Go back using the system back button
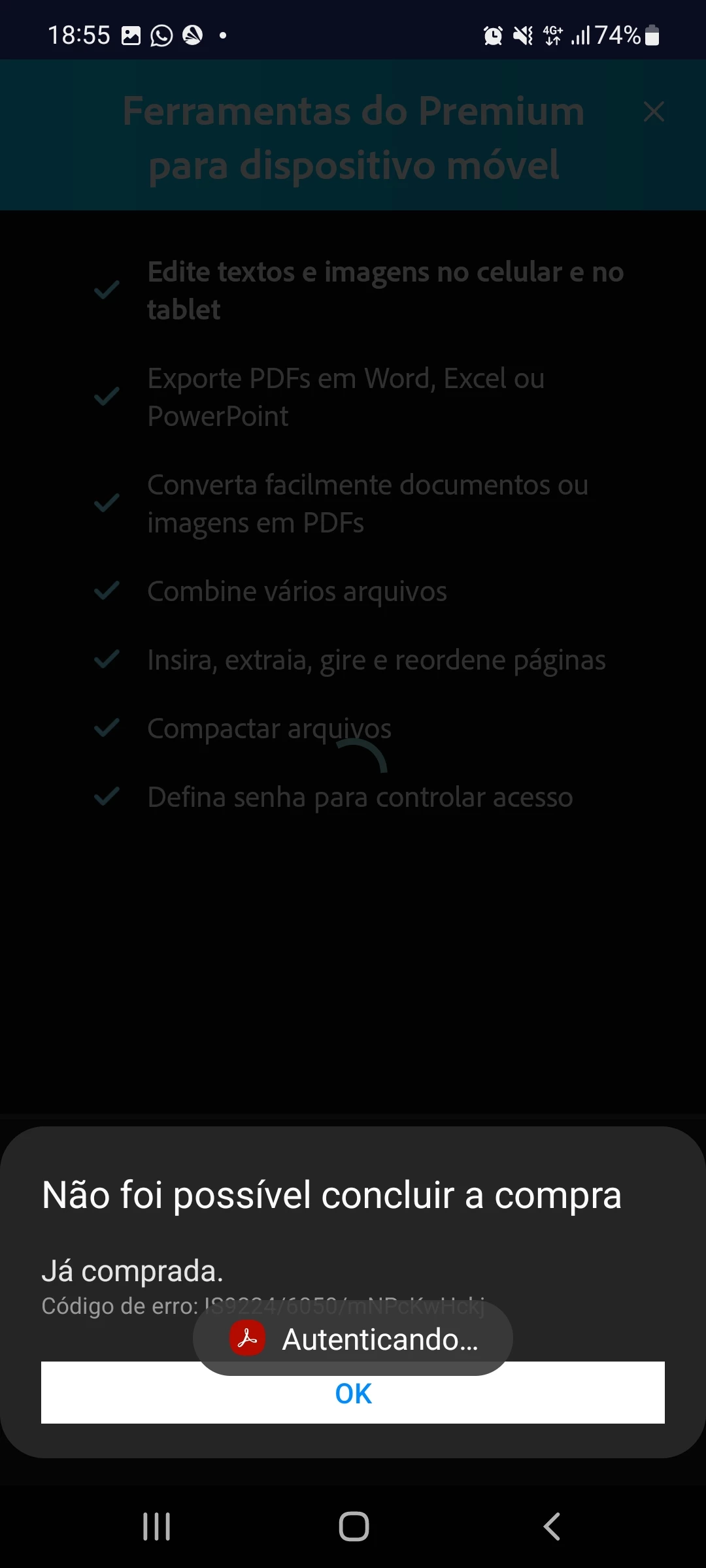Screen dimensions: 706x1568 click(x=552, y=1527)
